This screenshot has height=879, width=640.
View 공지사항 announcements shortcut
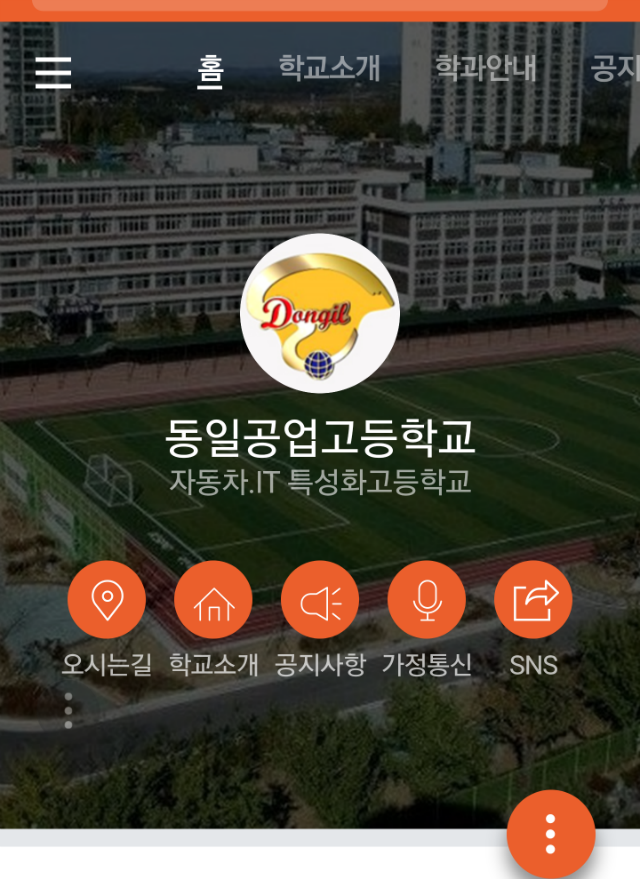point(320,600)
